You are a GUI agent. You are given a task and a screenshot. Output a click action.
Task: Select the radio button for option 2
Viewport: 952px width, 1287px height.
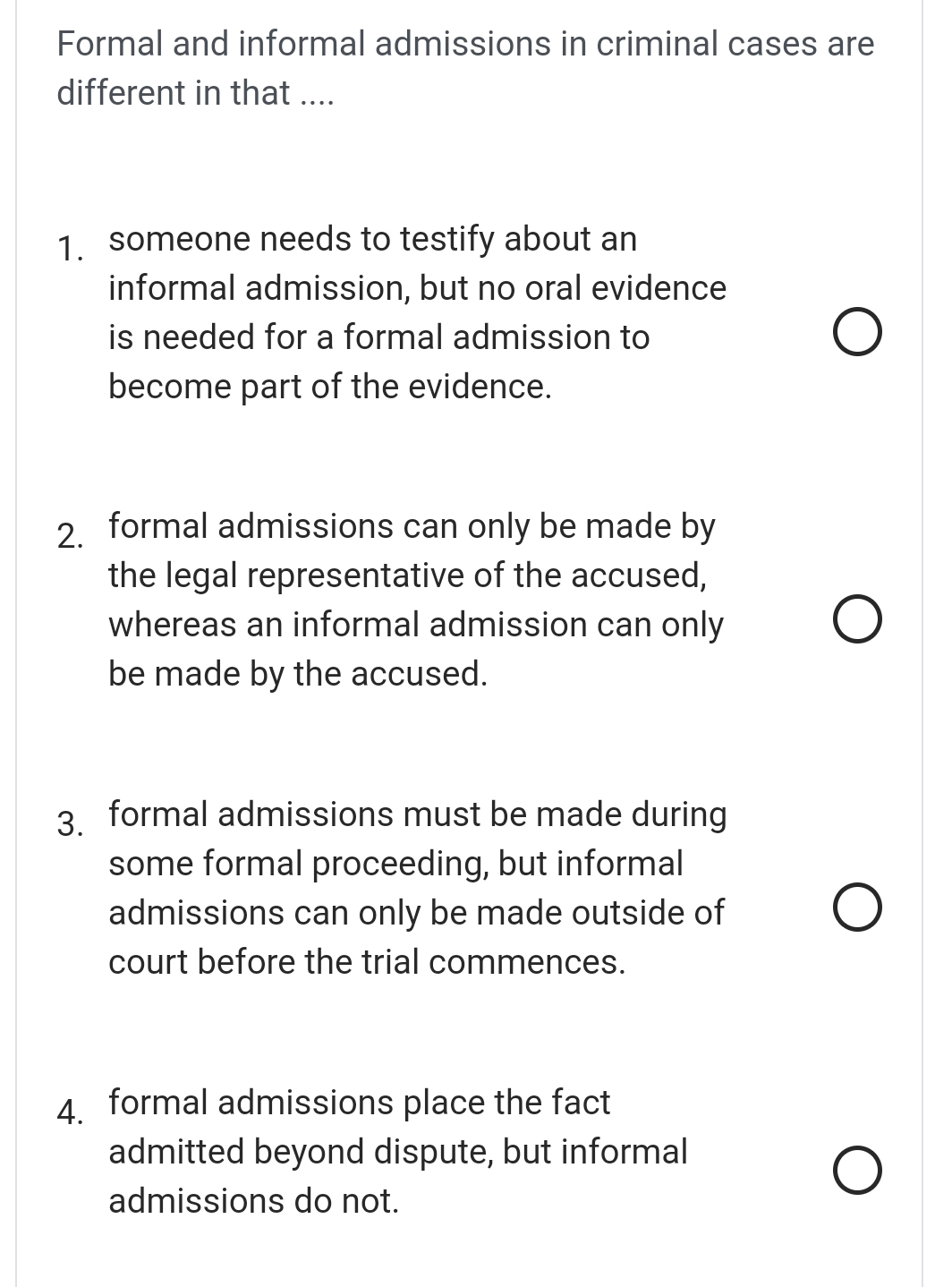pyautogui.click(x=858, y=619)
